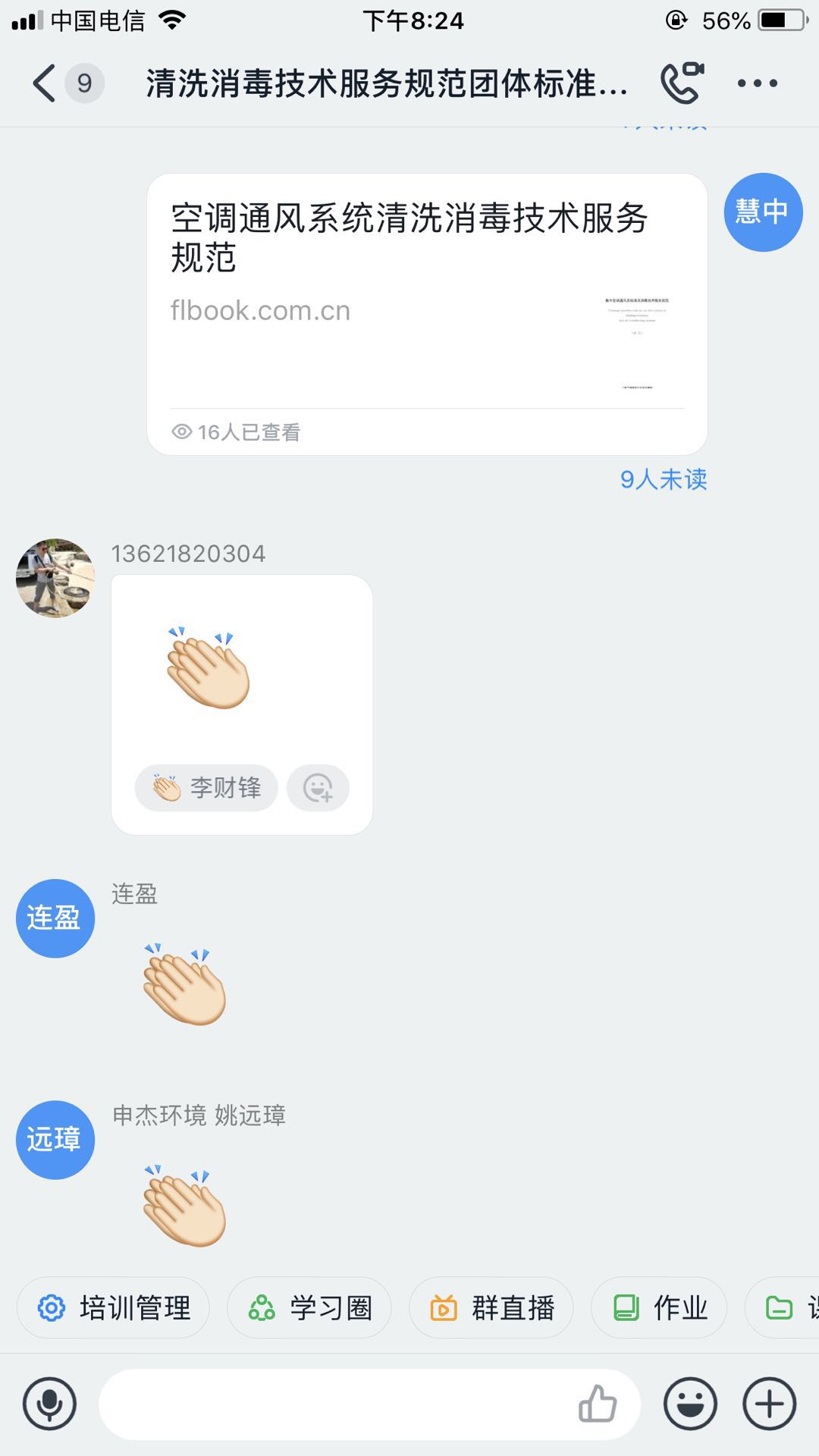Tap 李财锋's clap reaction chip
Viewport: 819px width, 1456px height.
point(206,788)
